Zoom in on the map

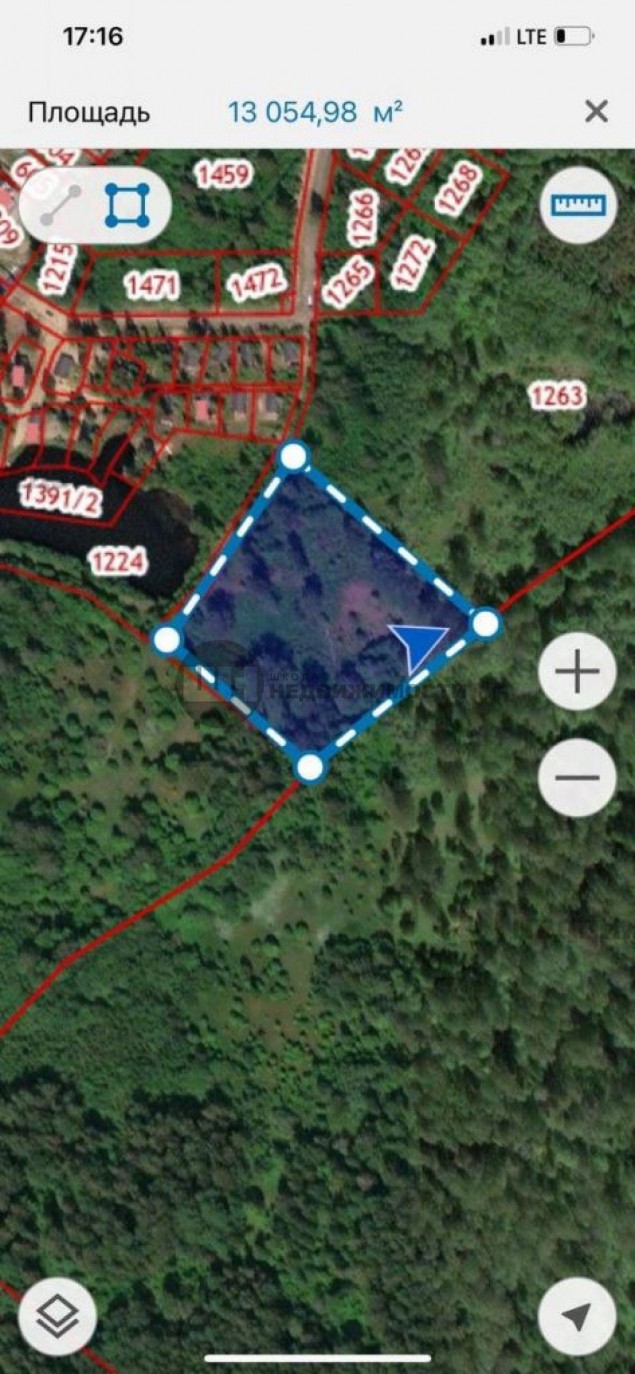point(577,671)
